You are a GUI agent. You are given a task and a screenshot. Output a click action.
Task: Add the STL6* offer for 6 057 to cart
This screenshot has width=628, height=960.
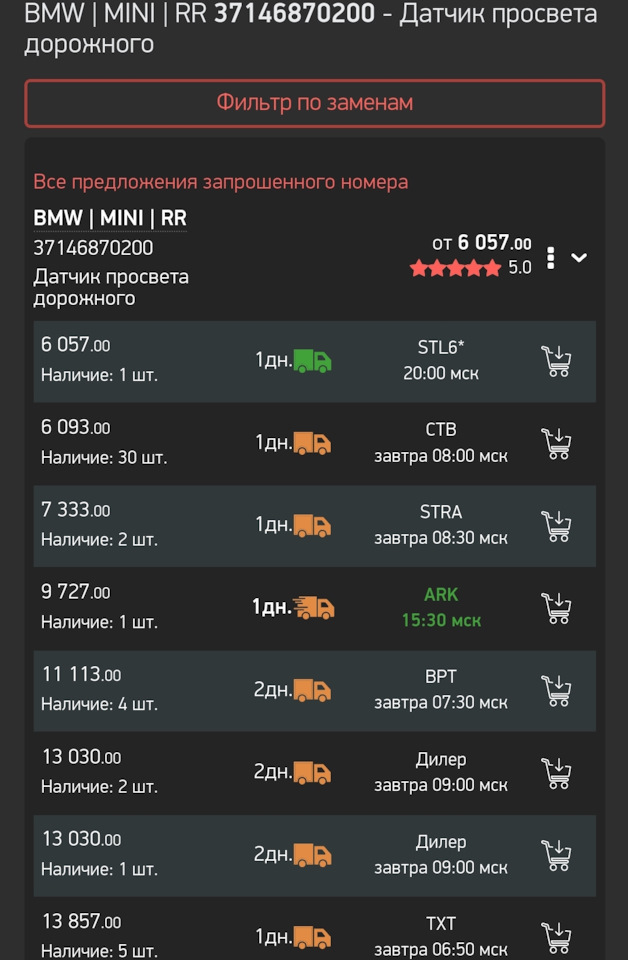556,361
